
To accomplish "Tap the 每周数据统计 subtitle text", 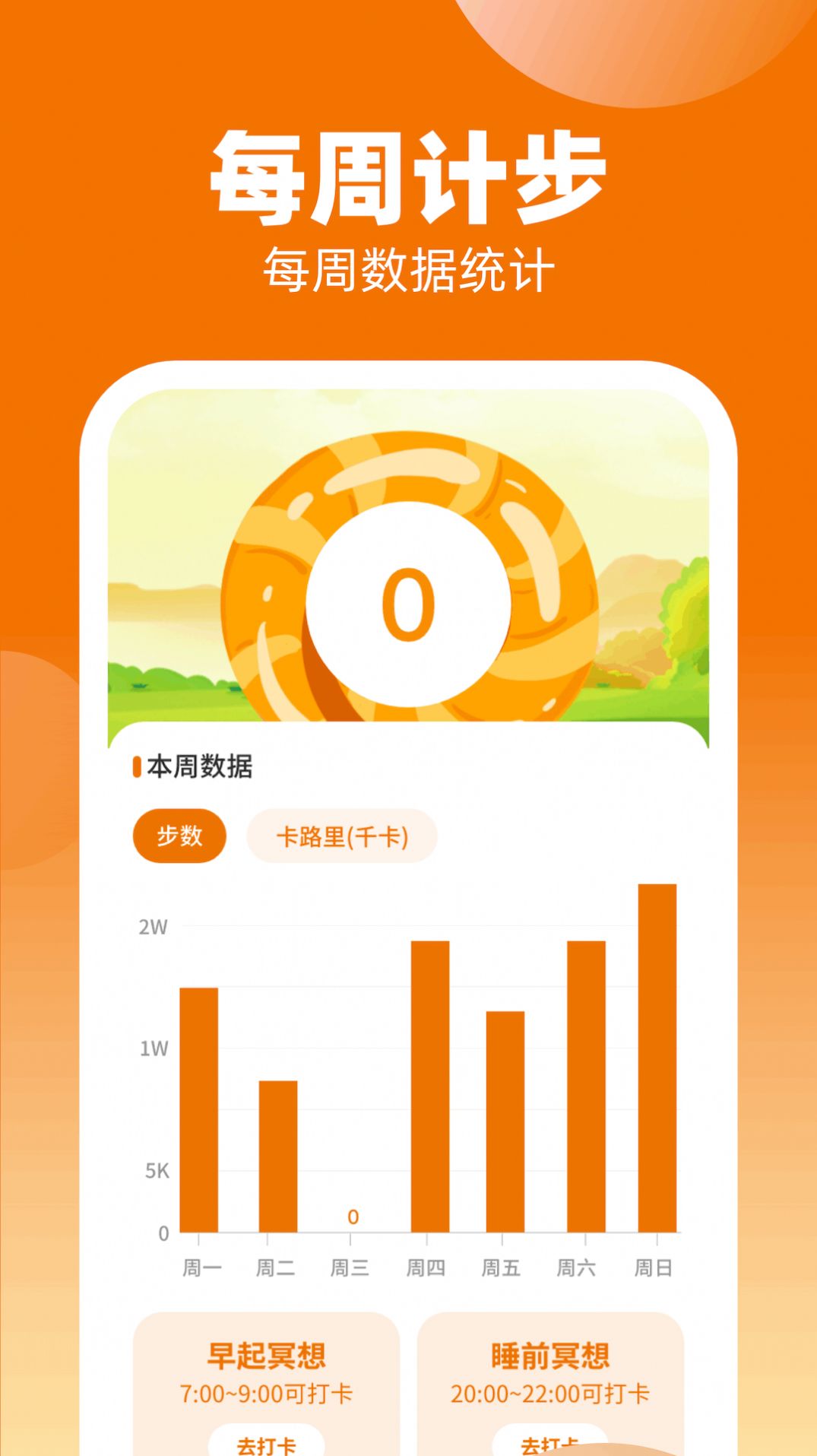I will point(408,268).
